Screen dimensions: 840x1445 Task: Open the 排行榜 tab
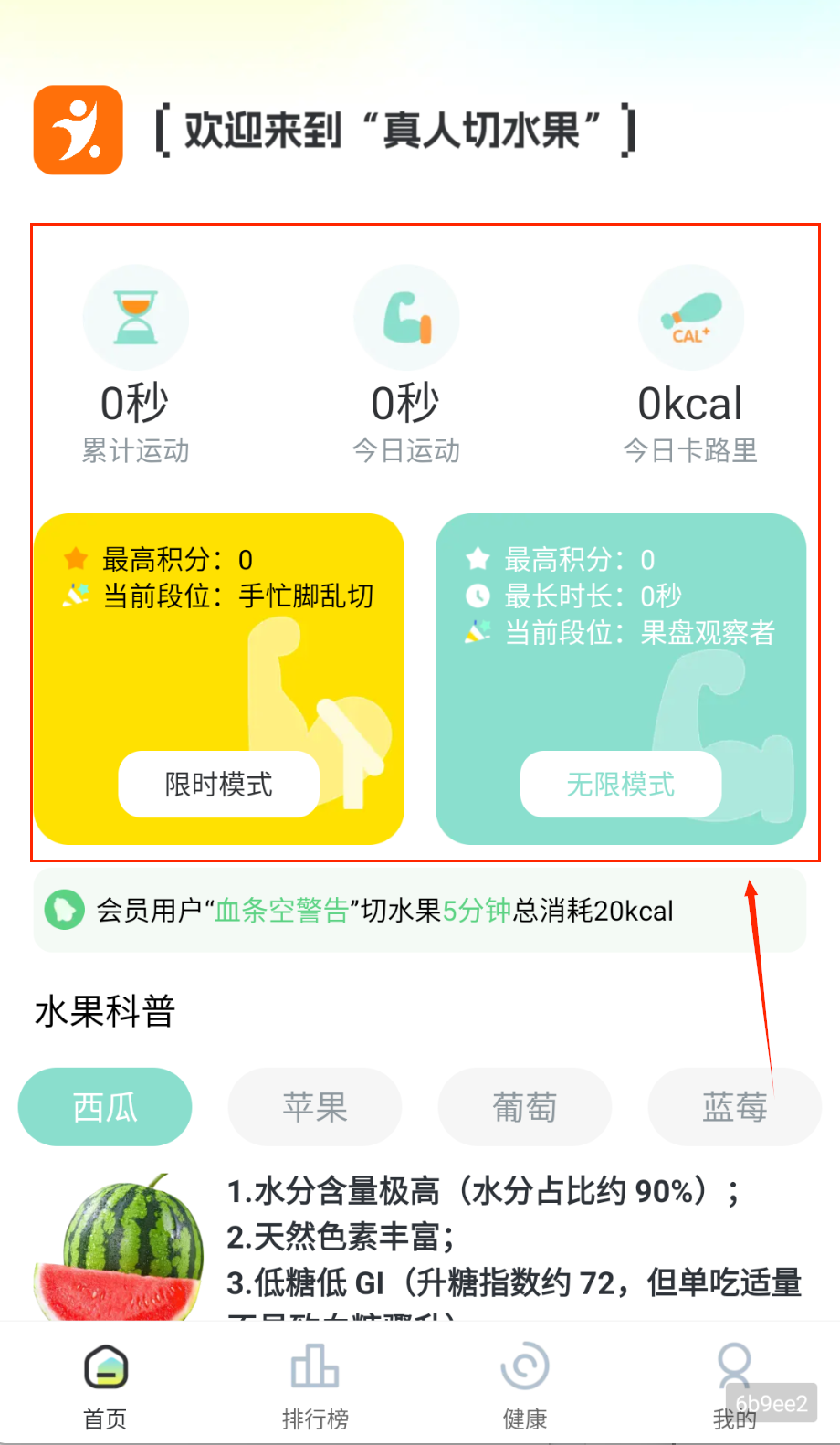point(315,1386)
